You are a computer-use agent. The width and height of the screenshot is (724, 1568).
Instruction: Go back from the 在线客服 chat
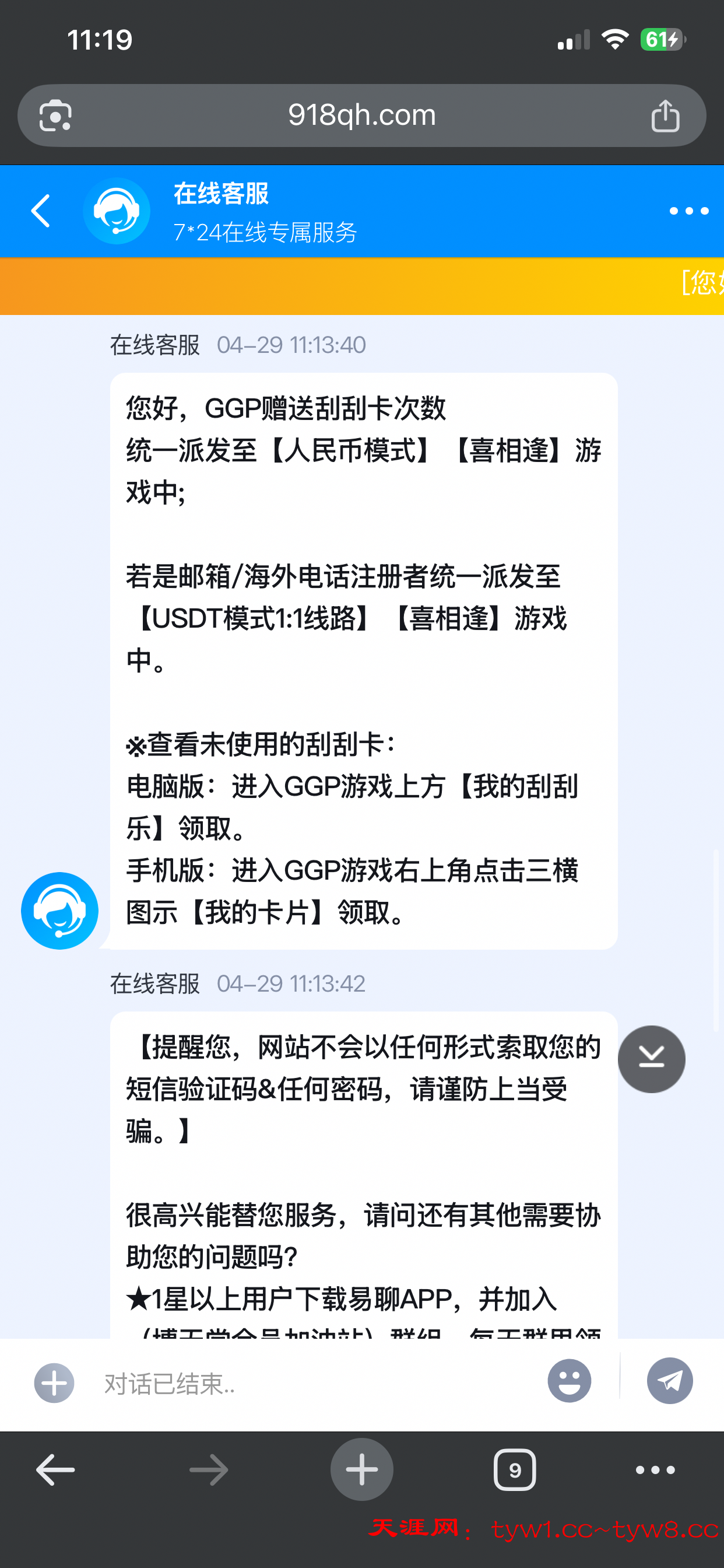point(40,211)
